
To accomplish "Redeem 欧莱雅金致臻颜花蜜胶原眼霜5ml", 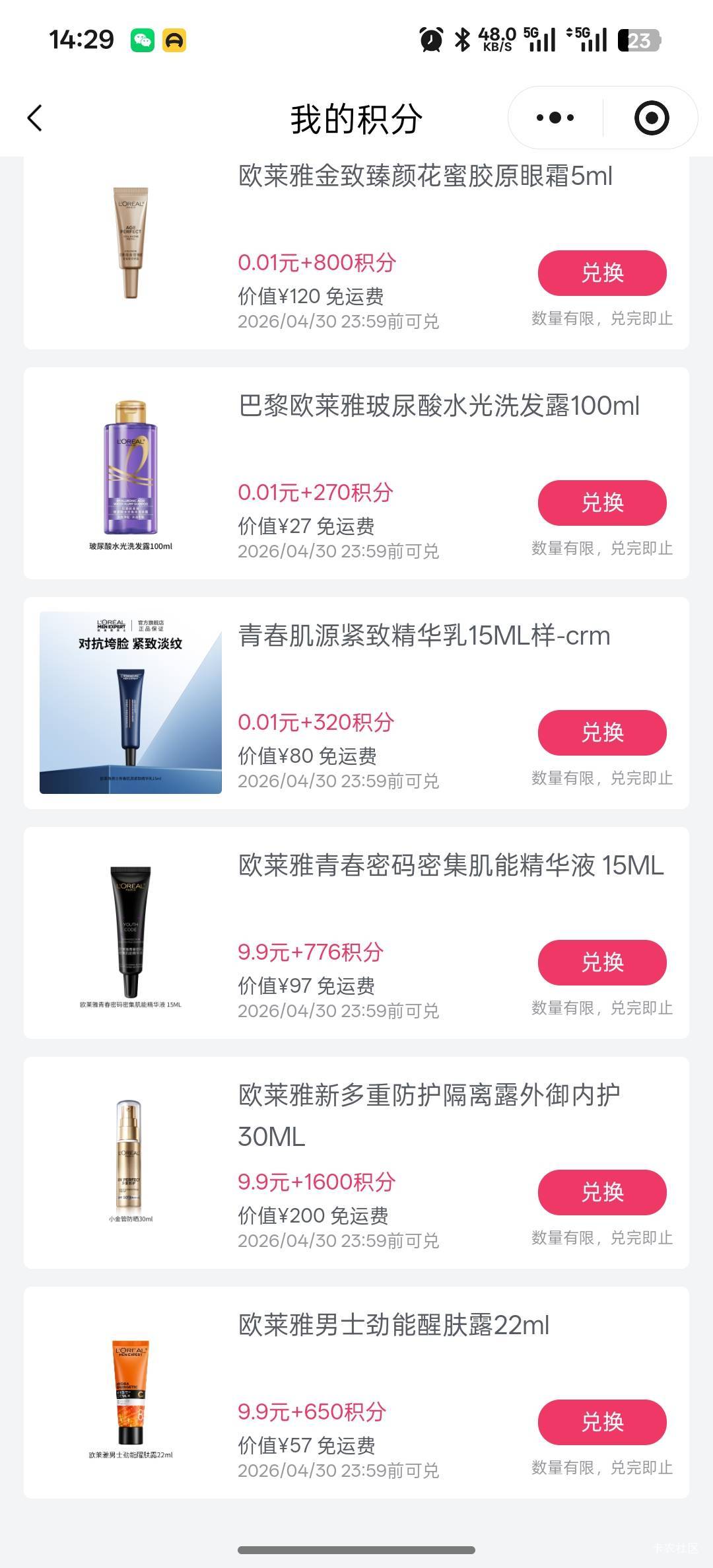I will (602, 273).
